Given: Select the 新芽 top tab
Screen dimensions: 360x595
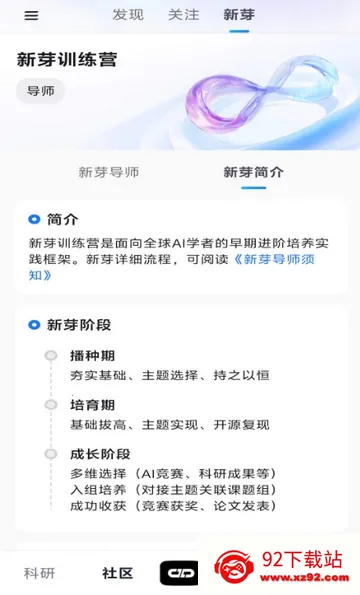Looking at the screenshot, I should point(239,15).
